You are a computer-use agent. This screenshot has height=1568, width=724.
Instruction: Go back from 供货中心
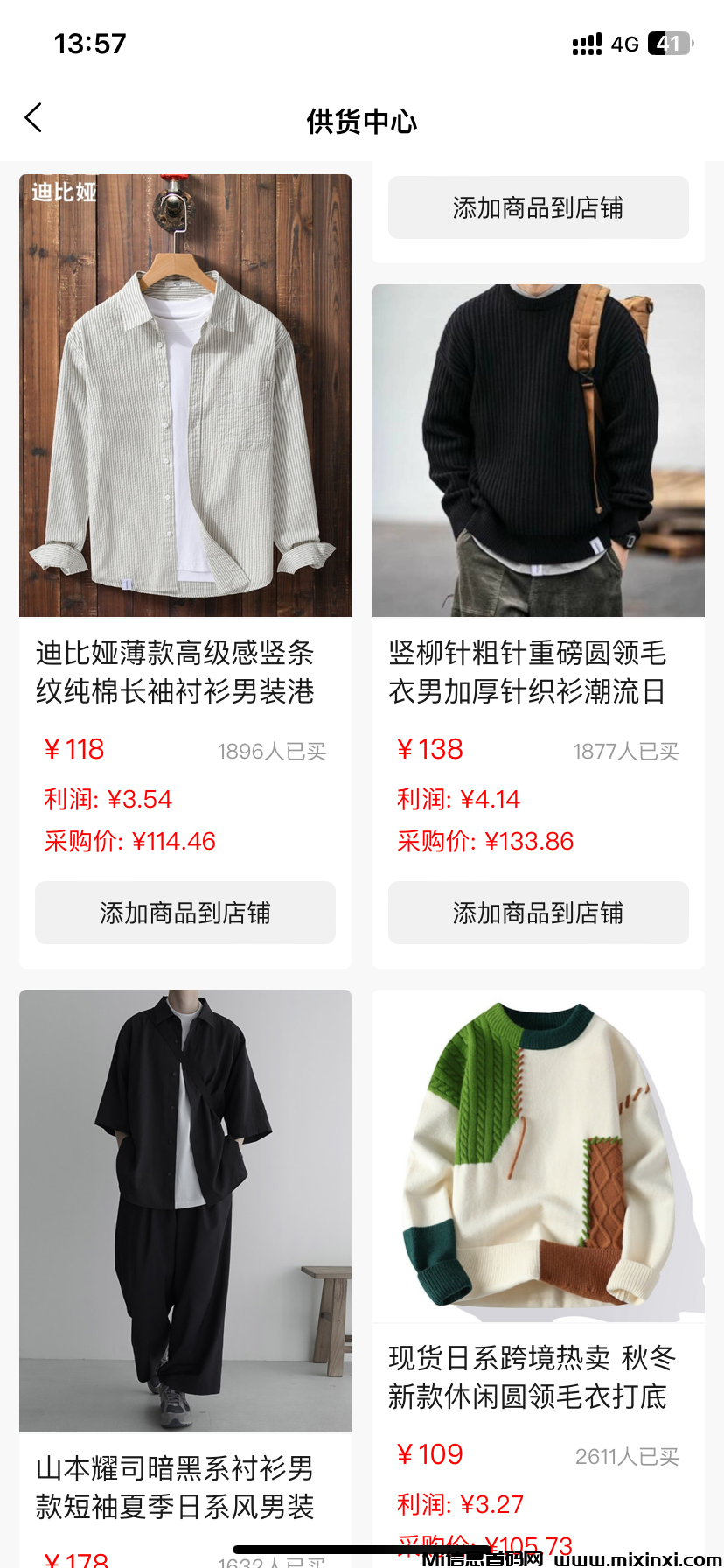(x=34, y=118)
